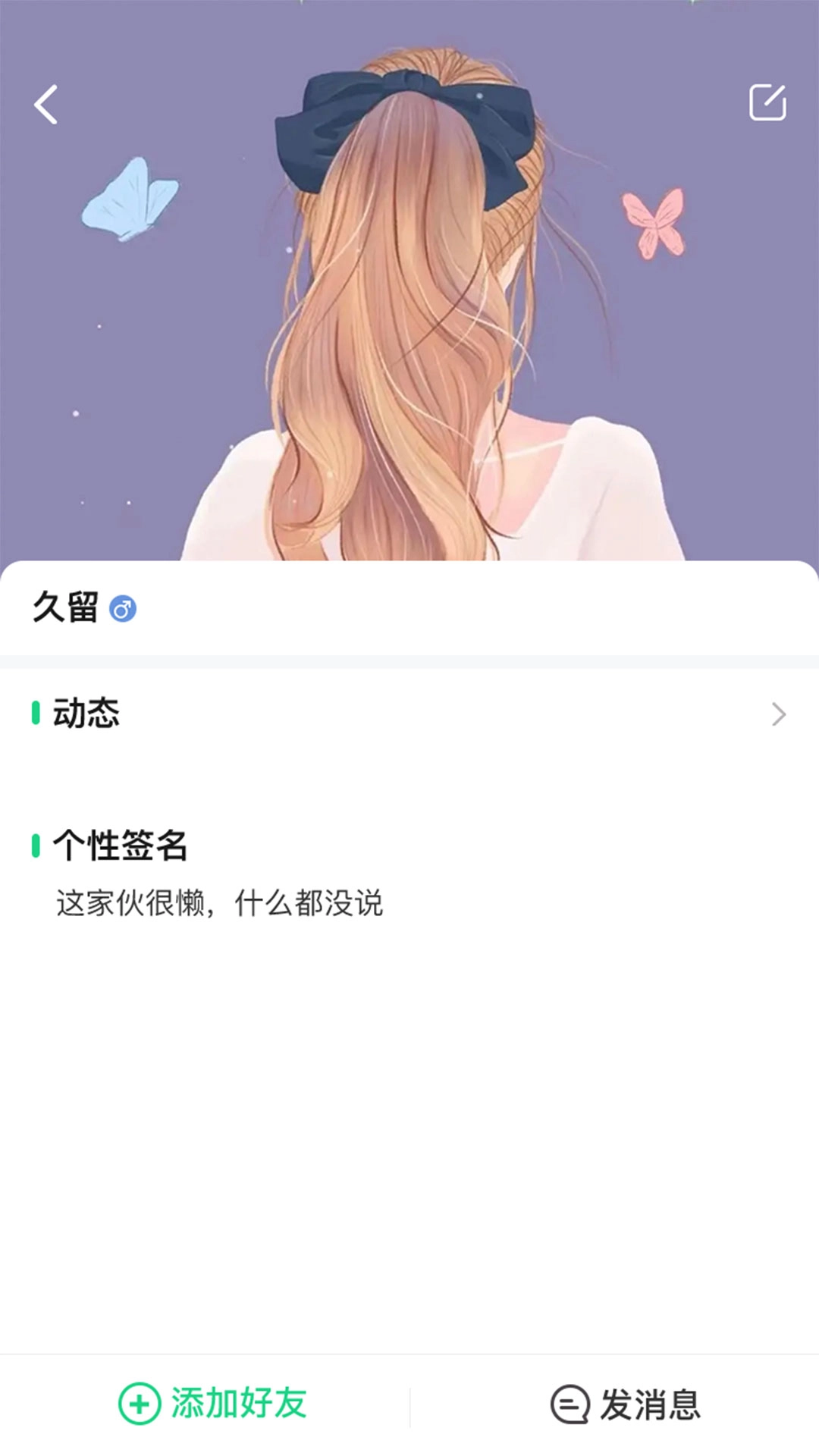
Task: Click the chat bubble icon beside 发消息
Action: tap(570, 1402)
